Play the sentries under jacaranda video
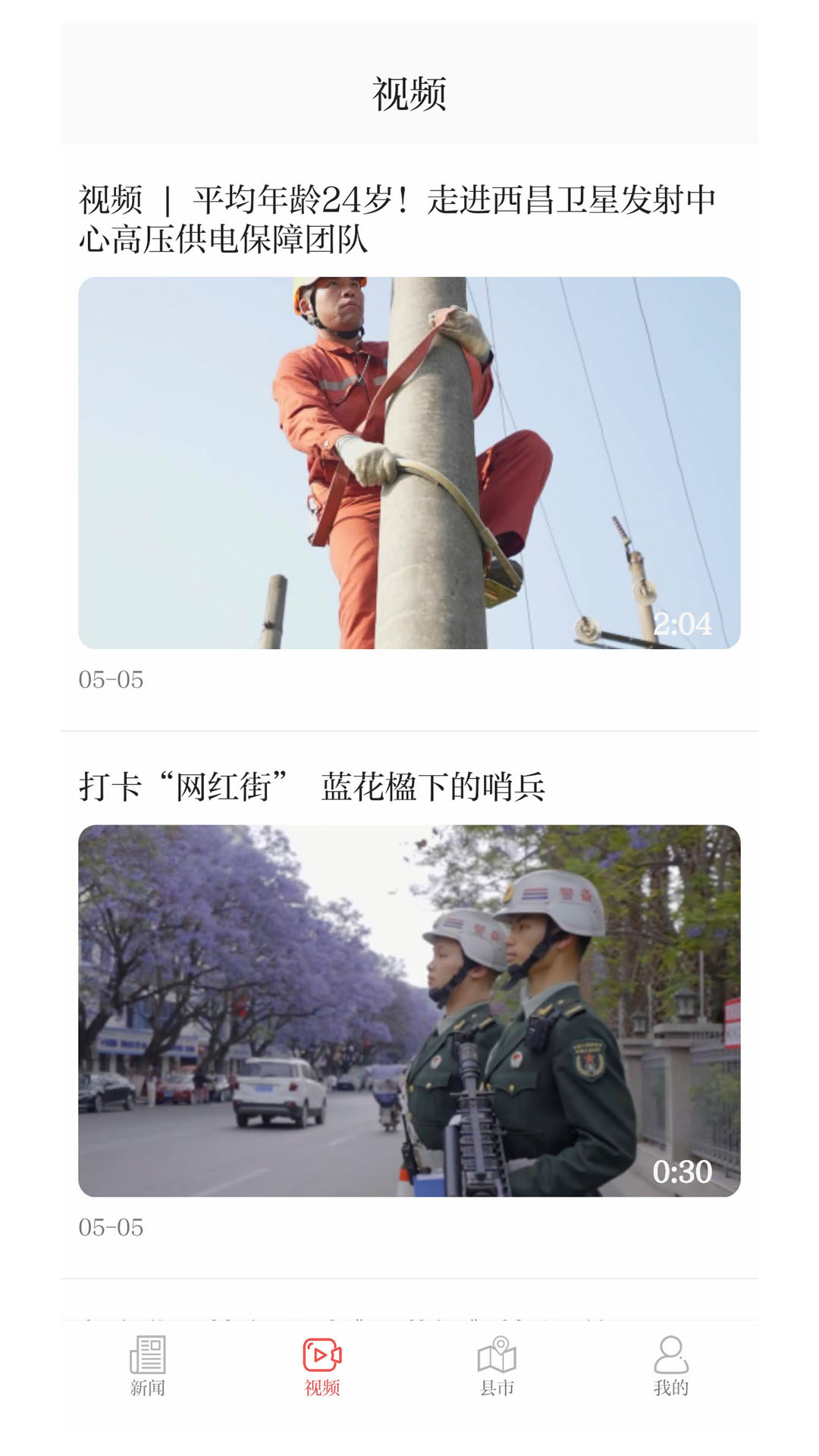 (x=409, y=1009)
